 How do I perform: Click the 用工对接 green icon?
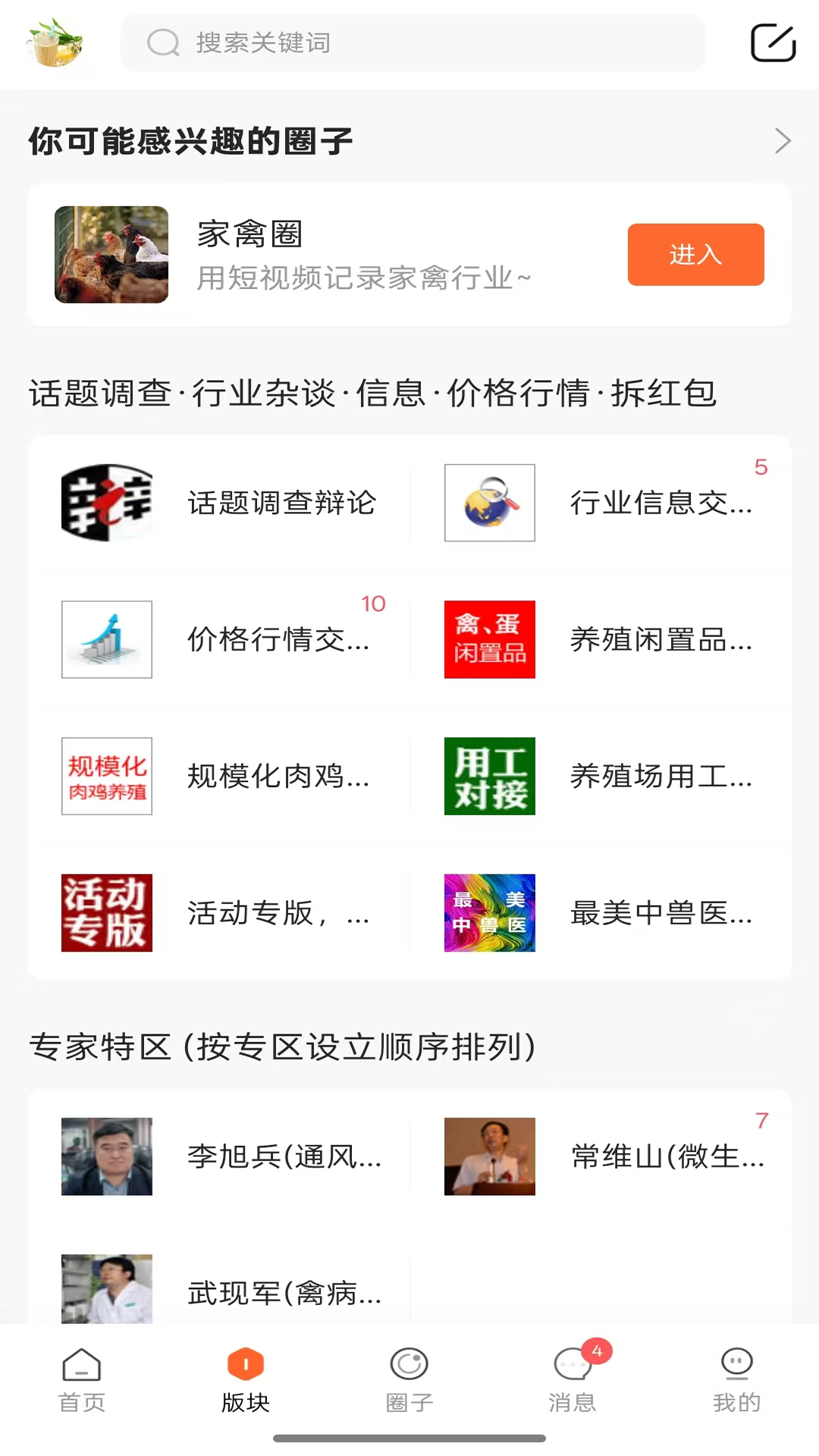[x=490, y=776]
